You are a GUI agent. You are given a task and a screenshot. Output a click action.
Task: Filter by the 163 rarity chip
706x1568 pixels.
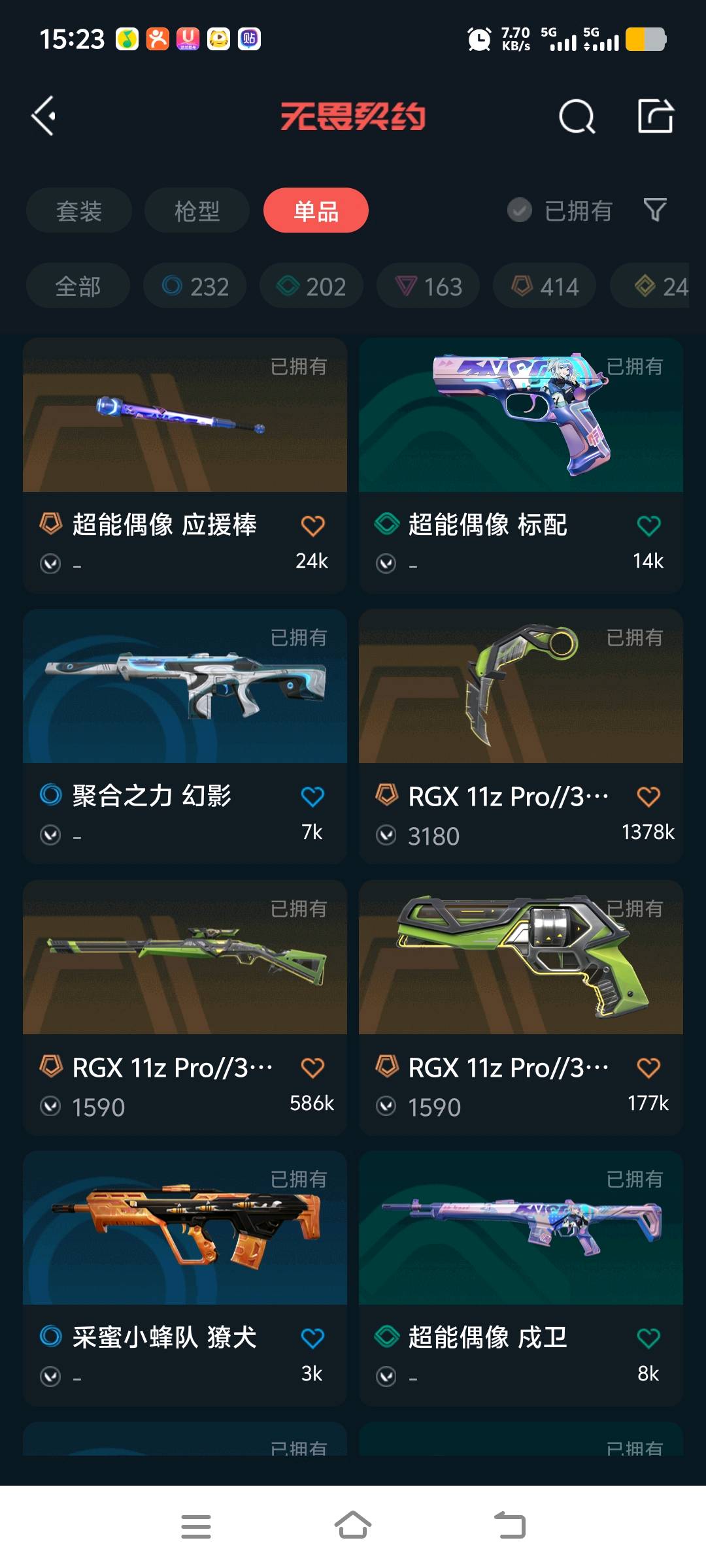coord(428,286)
